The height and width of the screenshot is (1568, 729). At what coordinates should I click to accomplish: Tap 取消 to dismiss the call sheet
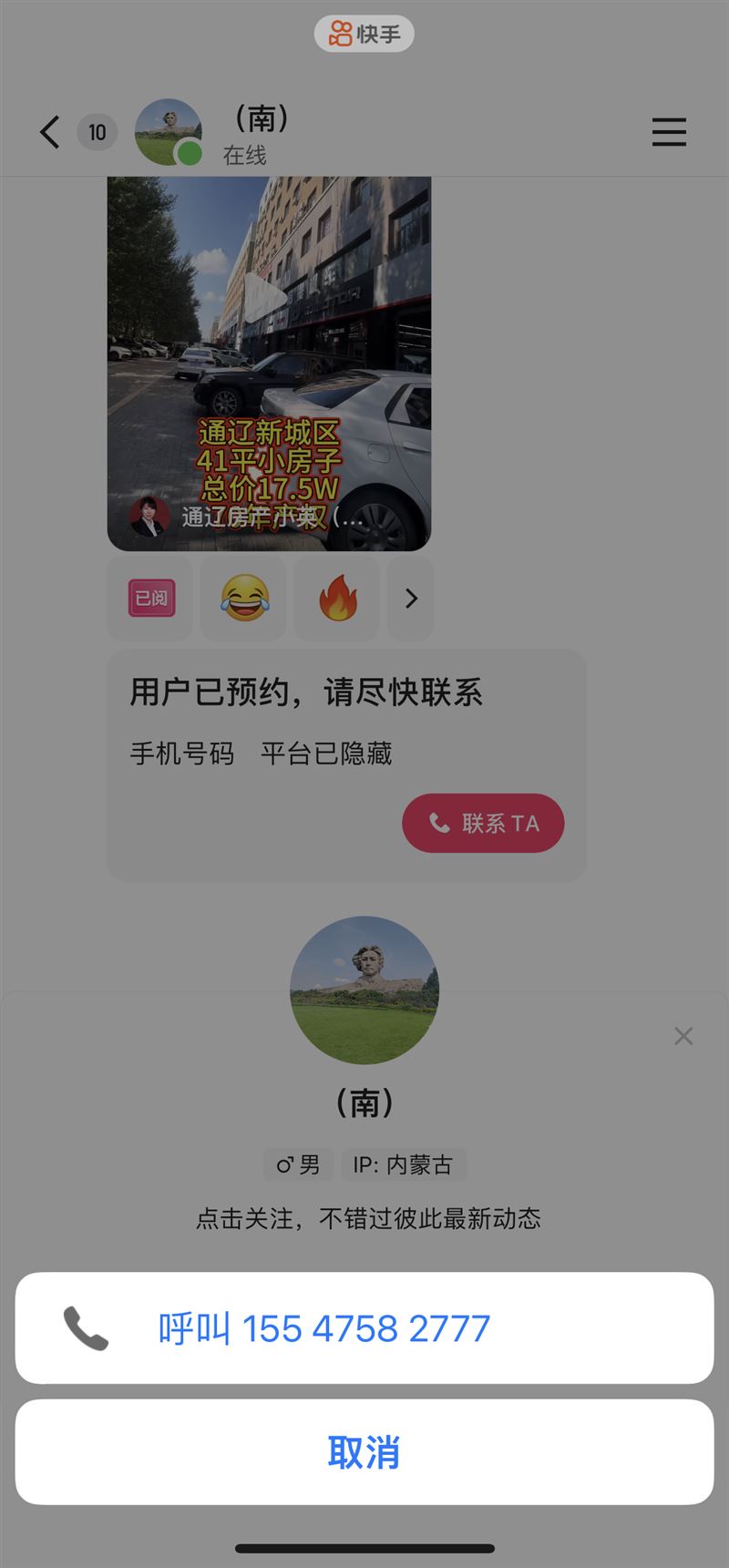point(364,1451)
